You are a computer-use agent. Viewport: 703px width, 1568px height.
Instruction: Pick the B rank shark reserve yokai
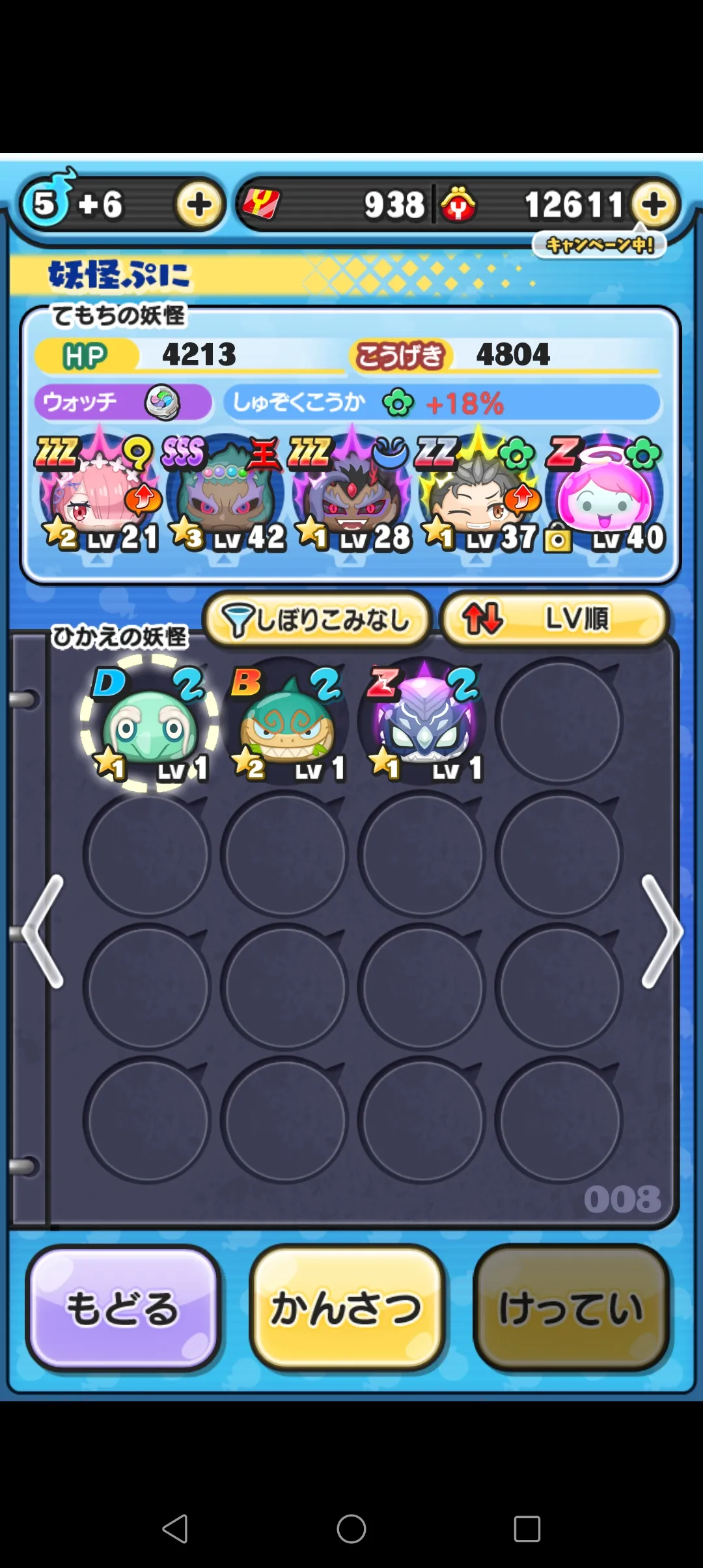point(286,723)
